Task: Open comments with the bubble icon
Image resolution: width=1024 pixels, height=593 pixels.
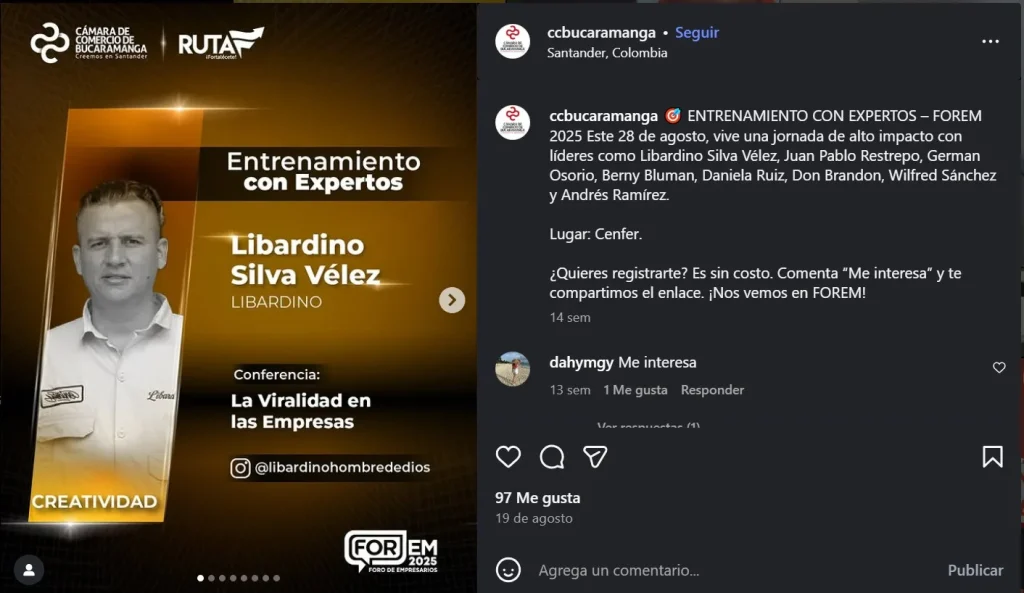Action: [552, 457]
